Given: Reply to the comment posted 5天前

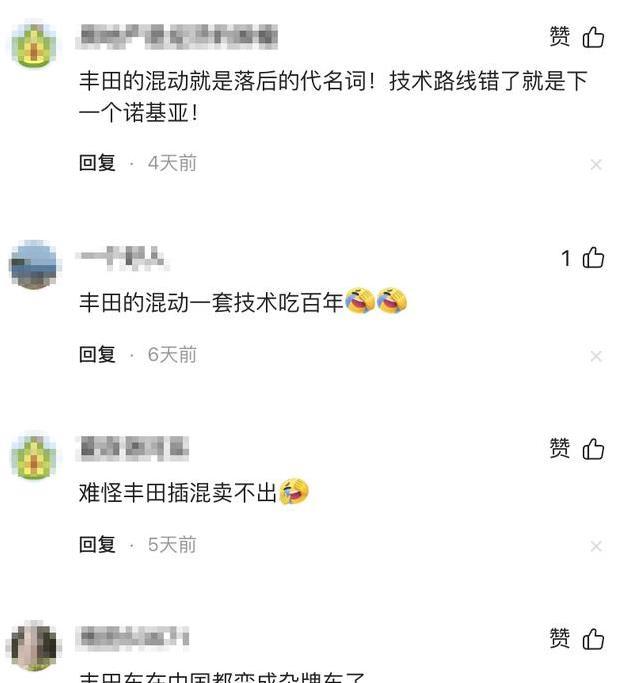Looking at the screenshot, I should click(x=97, y=545).
